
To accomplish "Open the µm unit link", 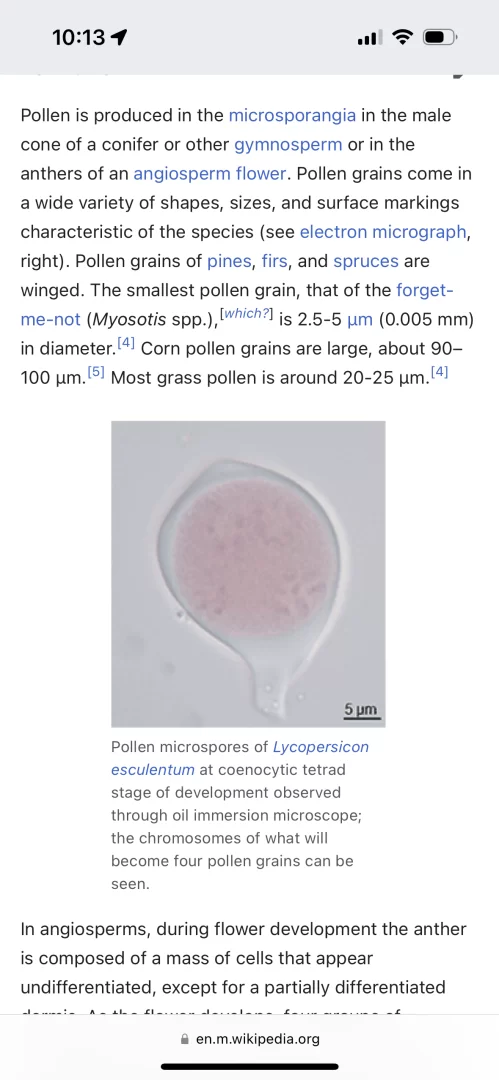I will click(358, 320).
